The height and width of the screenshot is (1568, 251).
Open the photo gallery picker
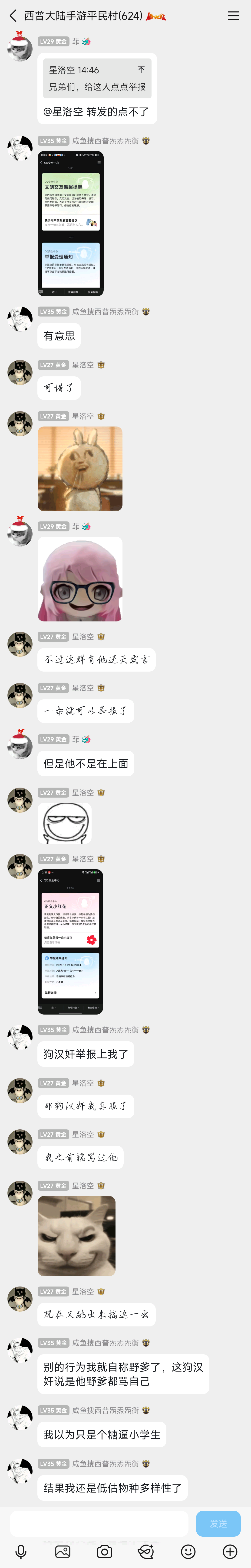point(63,1552)
